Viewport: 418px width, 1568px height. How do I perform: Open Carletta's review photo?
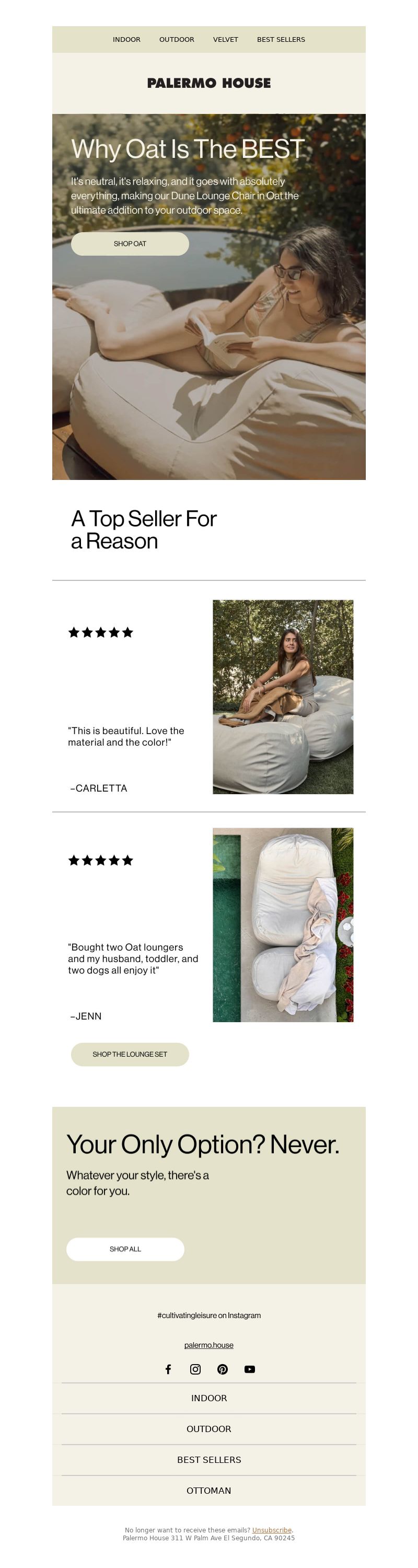(x=283, y=696)
